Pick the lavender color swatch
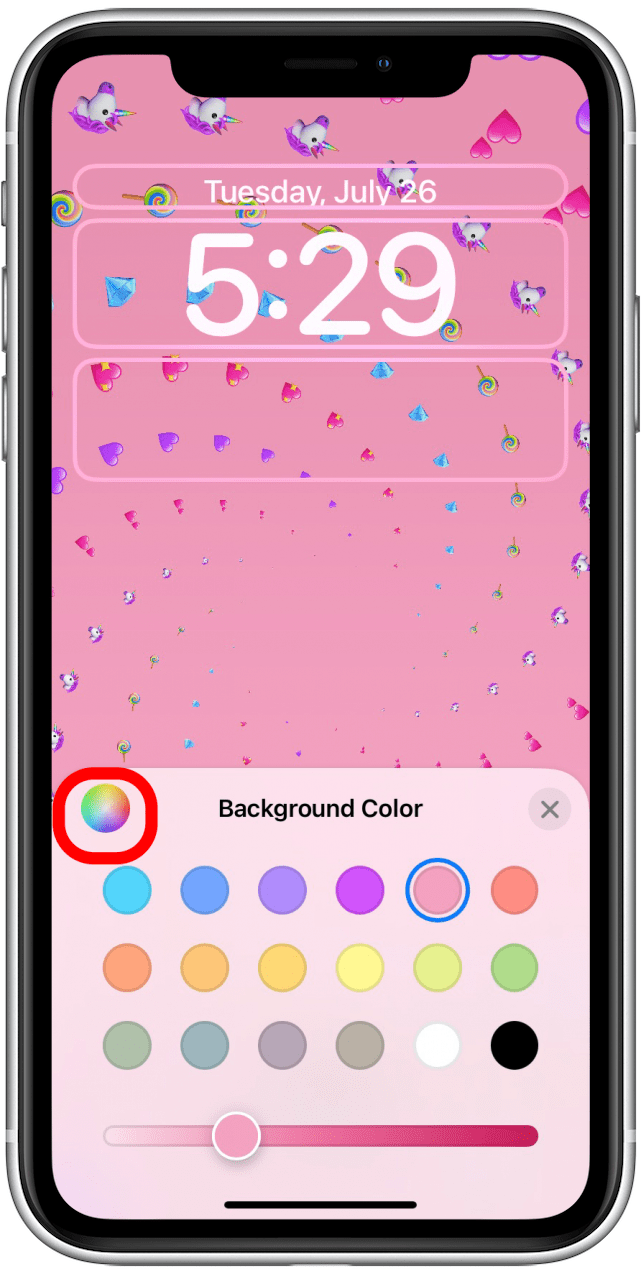Screen dimensions: 642x1274 click(x=282, y=889)
